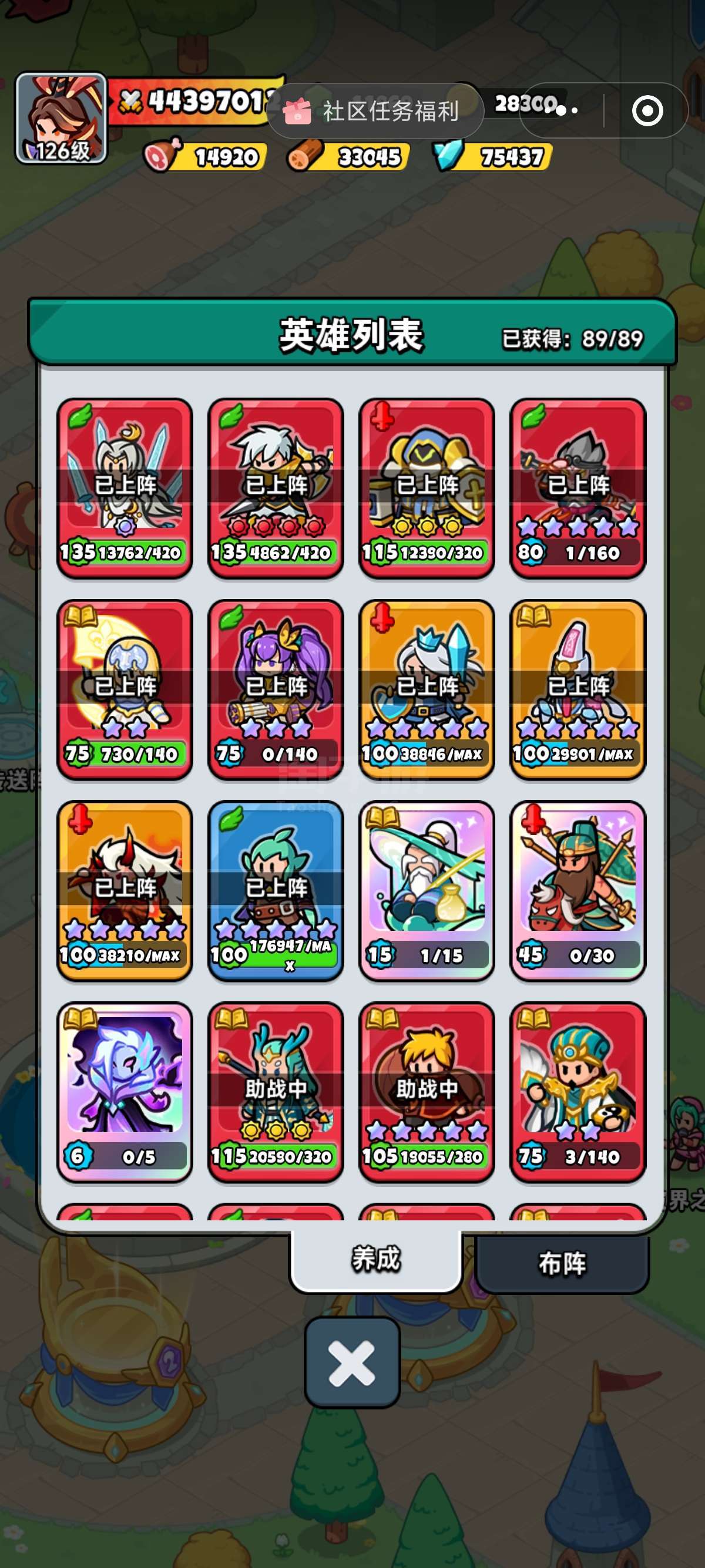View hero card with 730/140 progress
The height and width of the screenshot is (1568, 705).
[x=125, y=688]
